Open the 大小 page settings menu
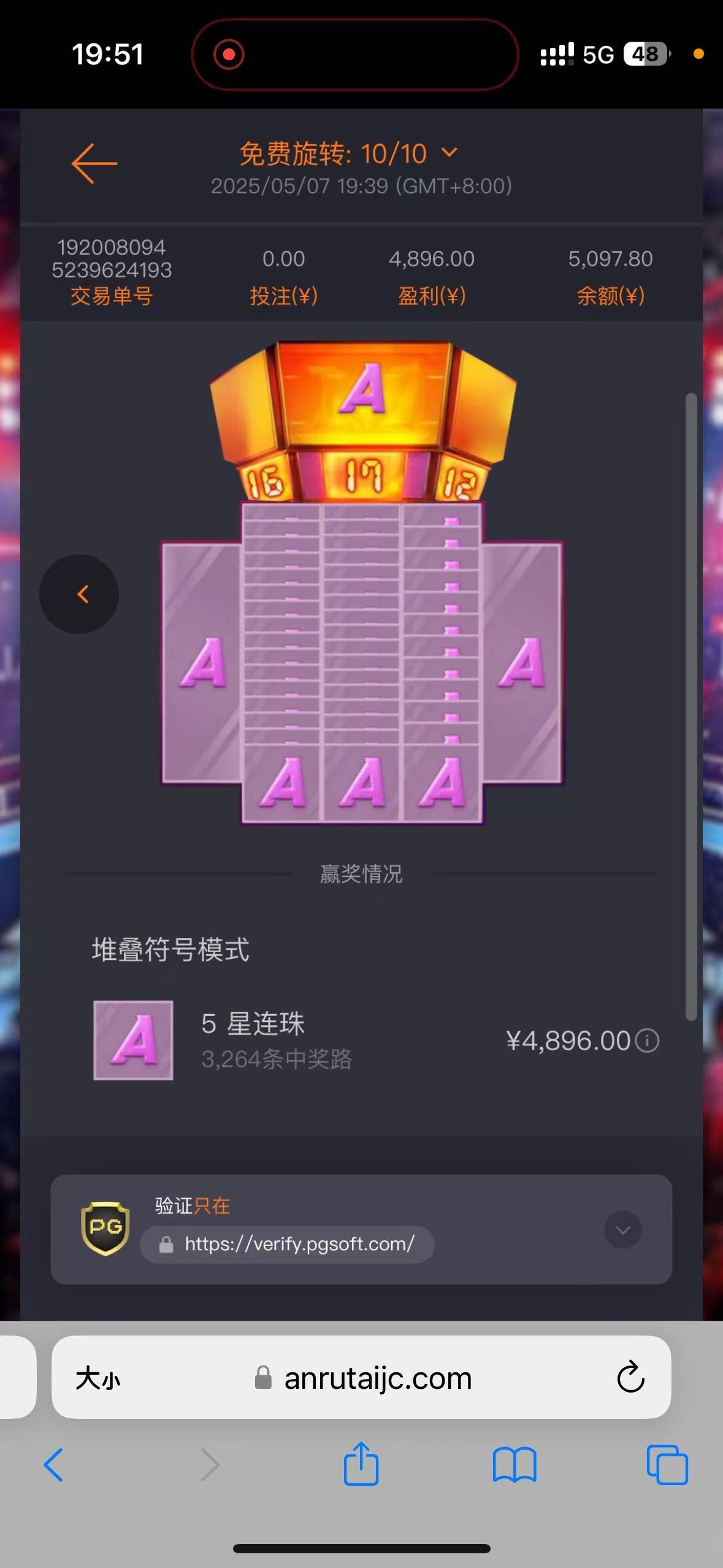The image size is (723, 1568). pyautogui.click(x=98, y=1378)
